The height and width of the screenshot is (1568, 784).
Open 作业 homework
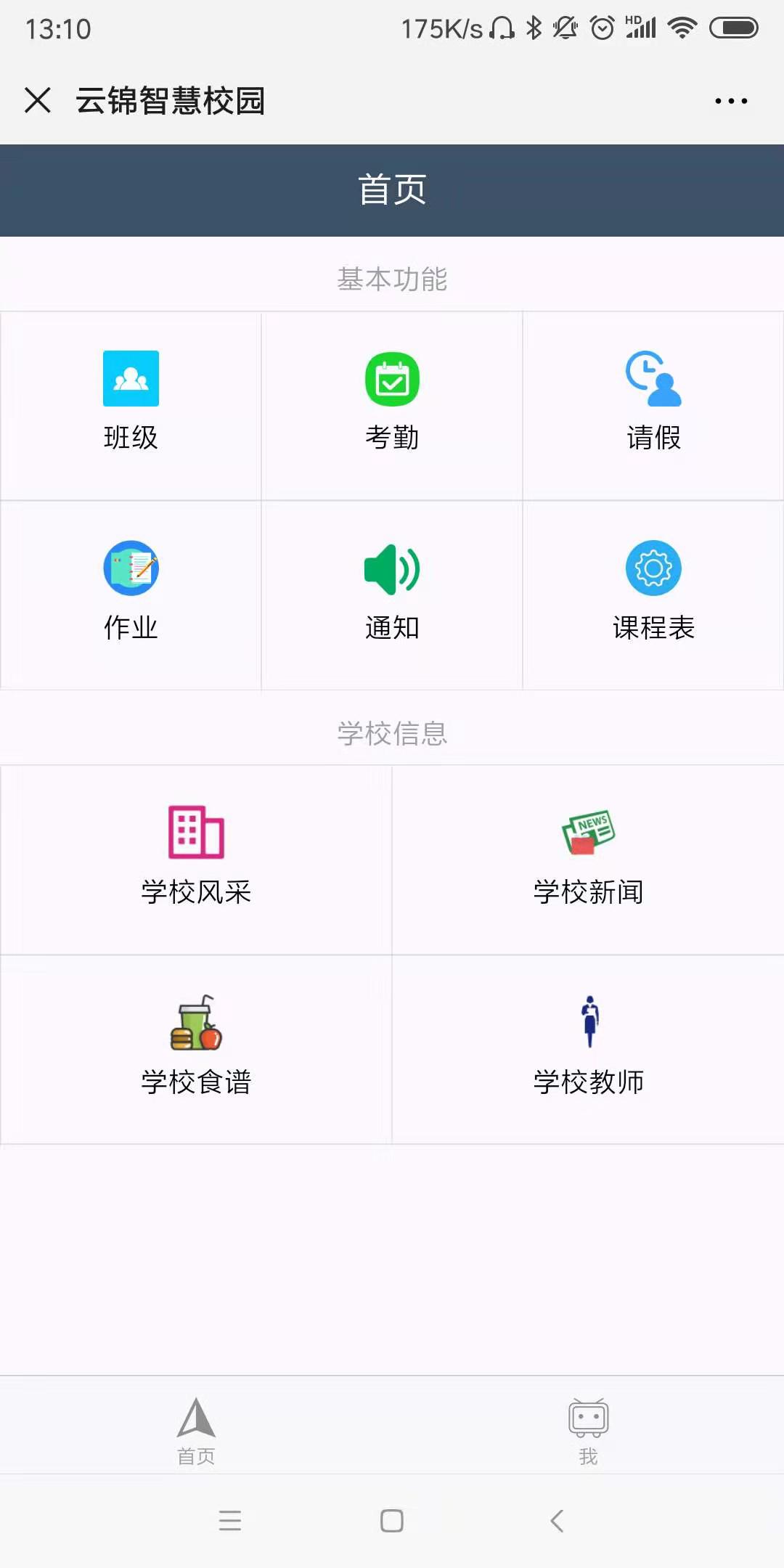[x=131, y=595]
